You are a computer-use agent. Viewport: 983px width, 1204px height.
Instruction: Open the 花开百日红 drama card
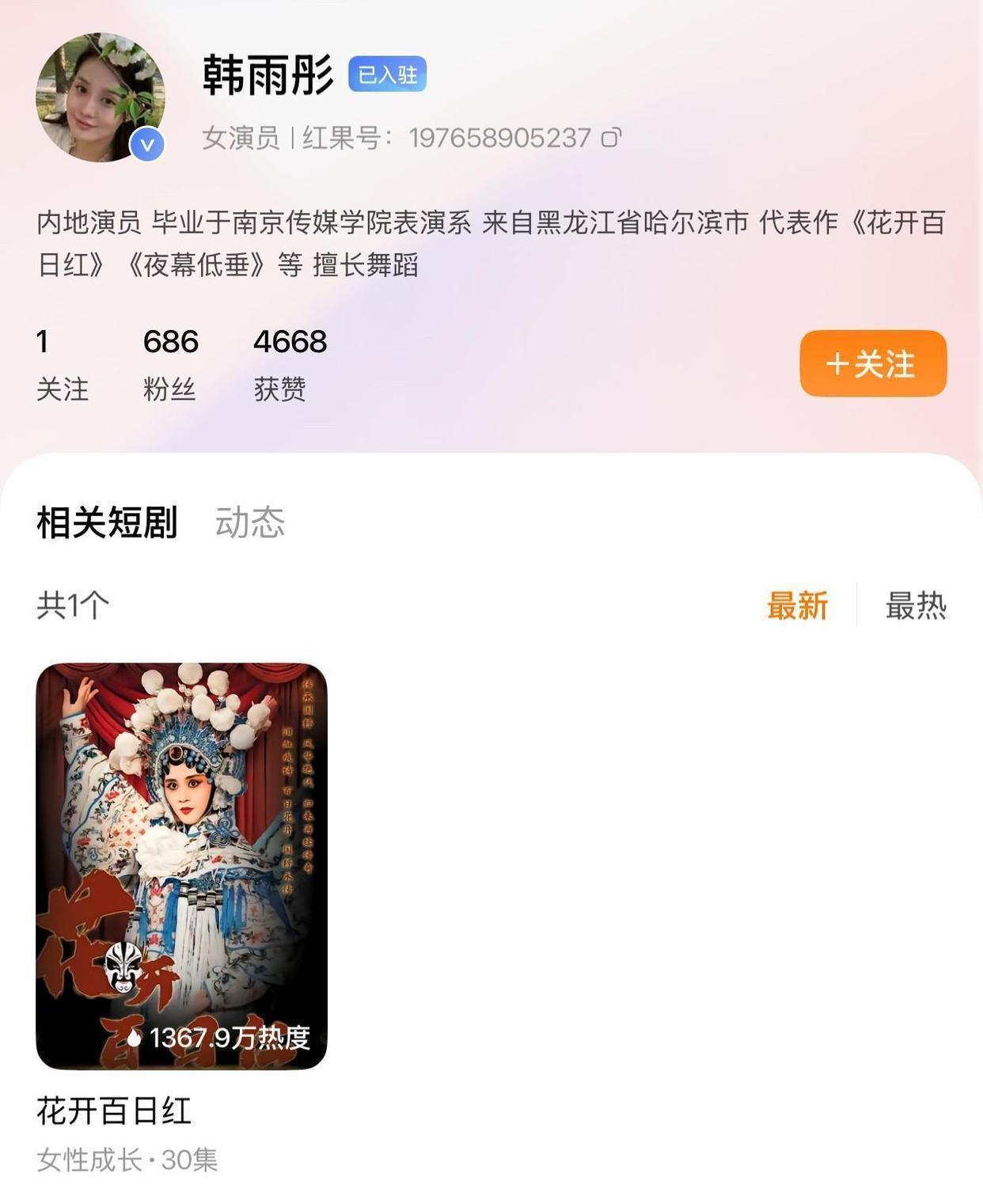[181, 866]
